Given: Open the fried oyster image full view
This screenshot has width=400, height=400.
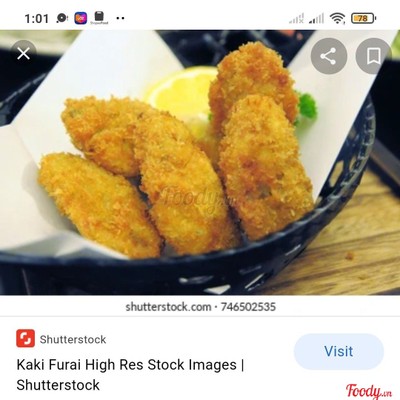Looking at the screenshot, I should click(x=200, y=162).
